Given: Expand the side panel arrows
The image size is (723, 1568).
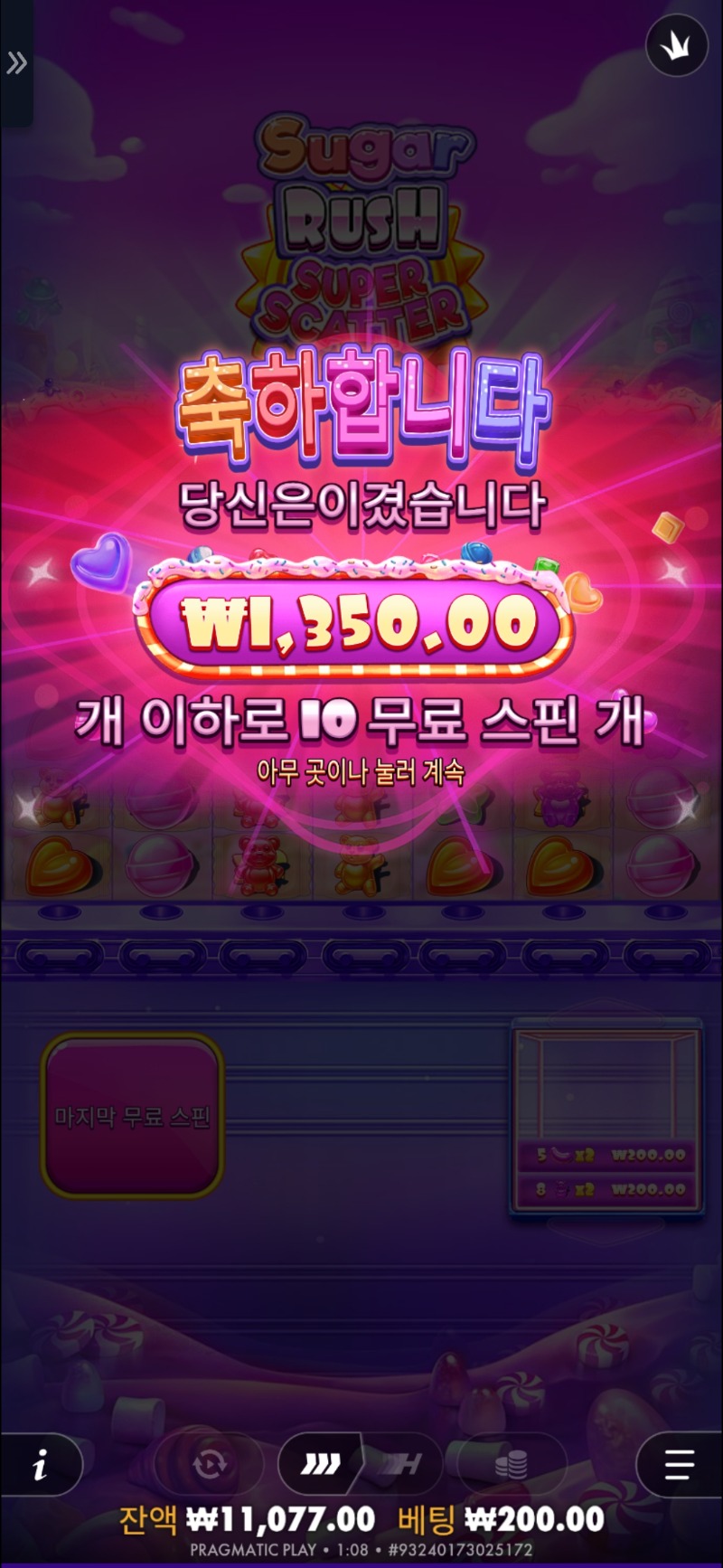Looking at the screenshot, I should click(16, 63).
